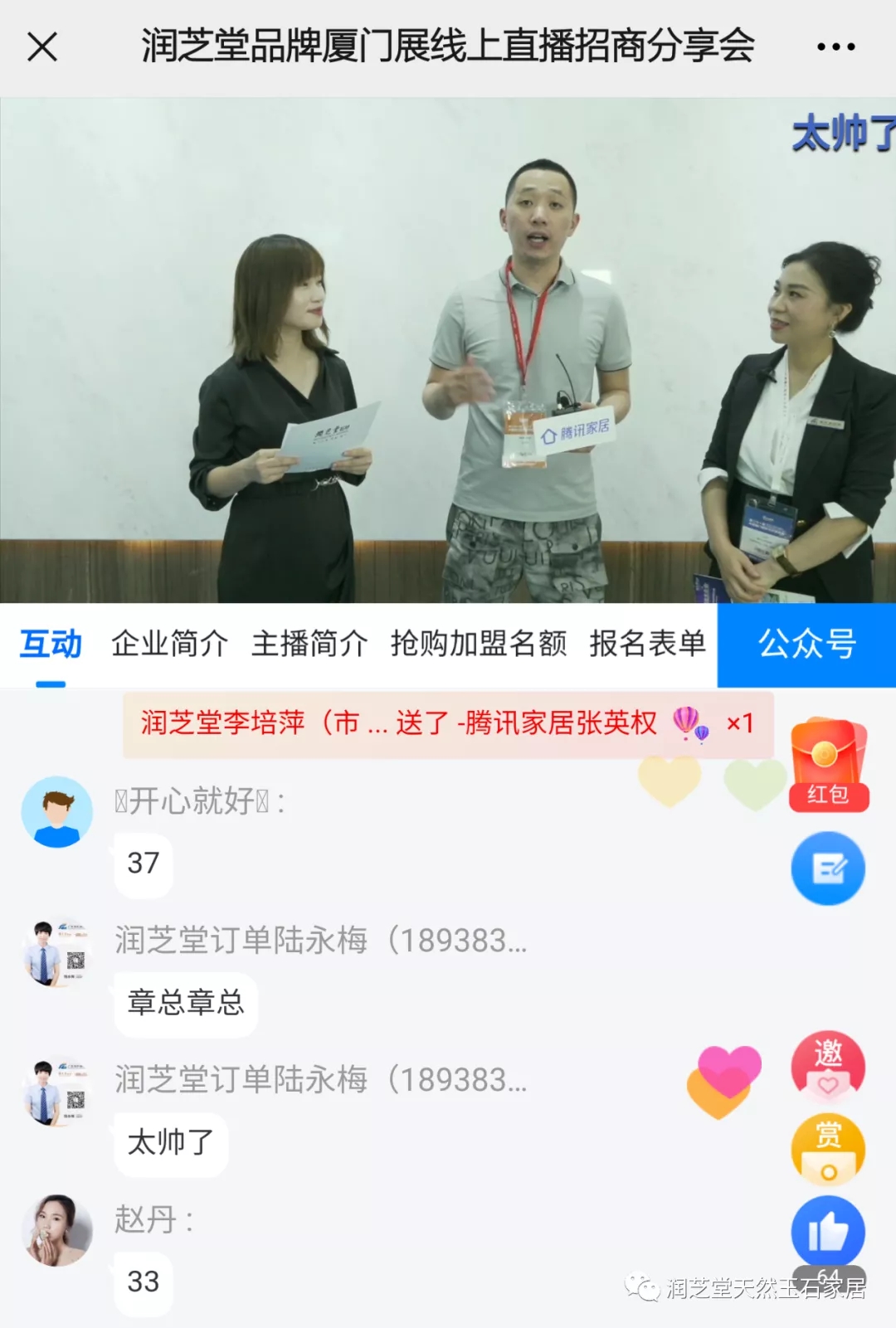Open 开心就好's profile avatar
896x1328 pixels.
click(x=56, y=812)
